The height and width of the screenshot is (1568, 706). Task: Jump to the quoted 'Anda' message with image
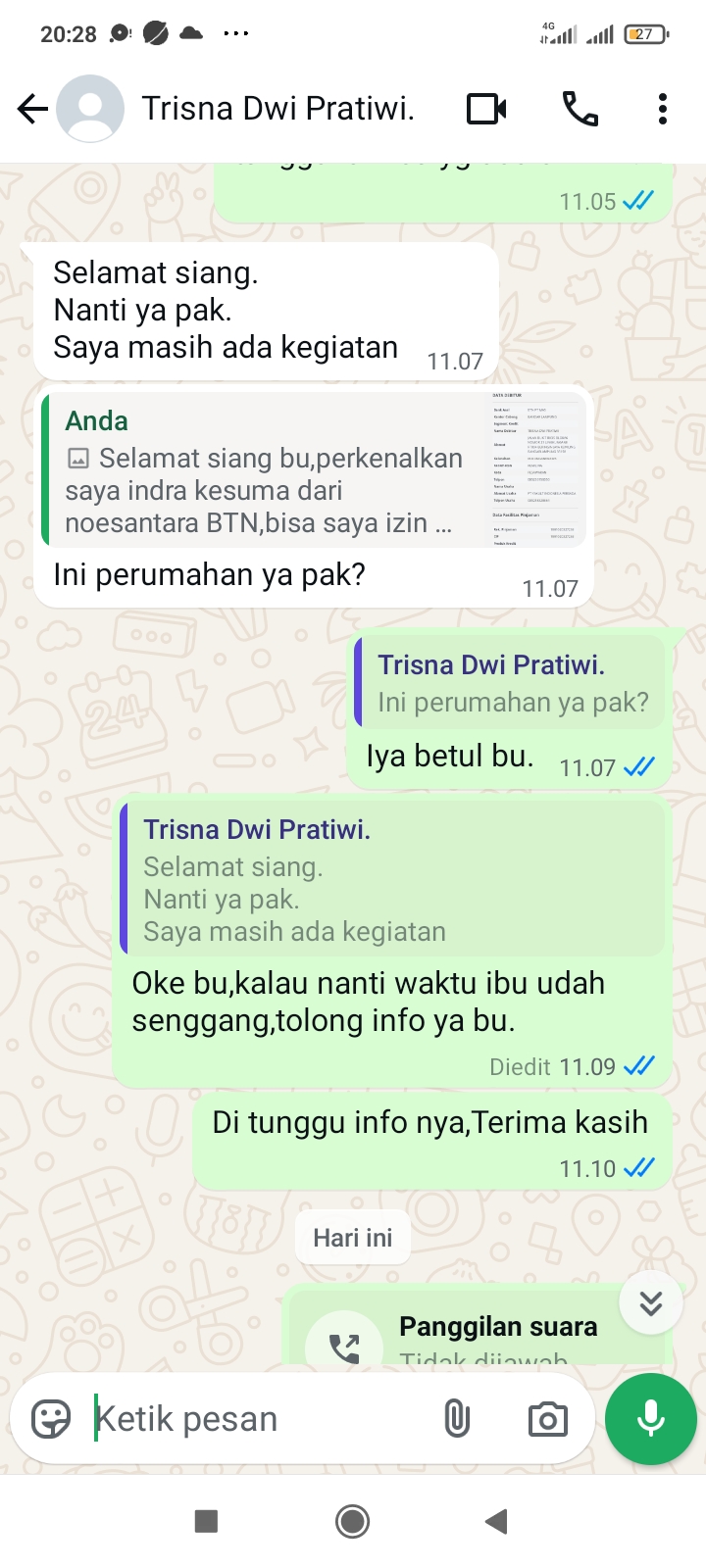coord(314,470)
